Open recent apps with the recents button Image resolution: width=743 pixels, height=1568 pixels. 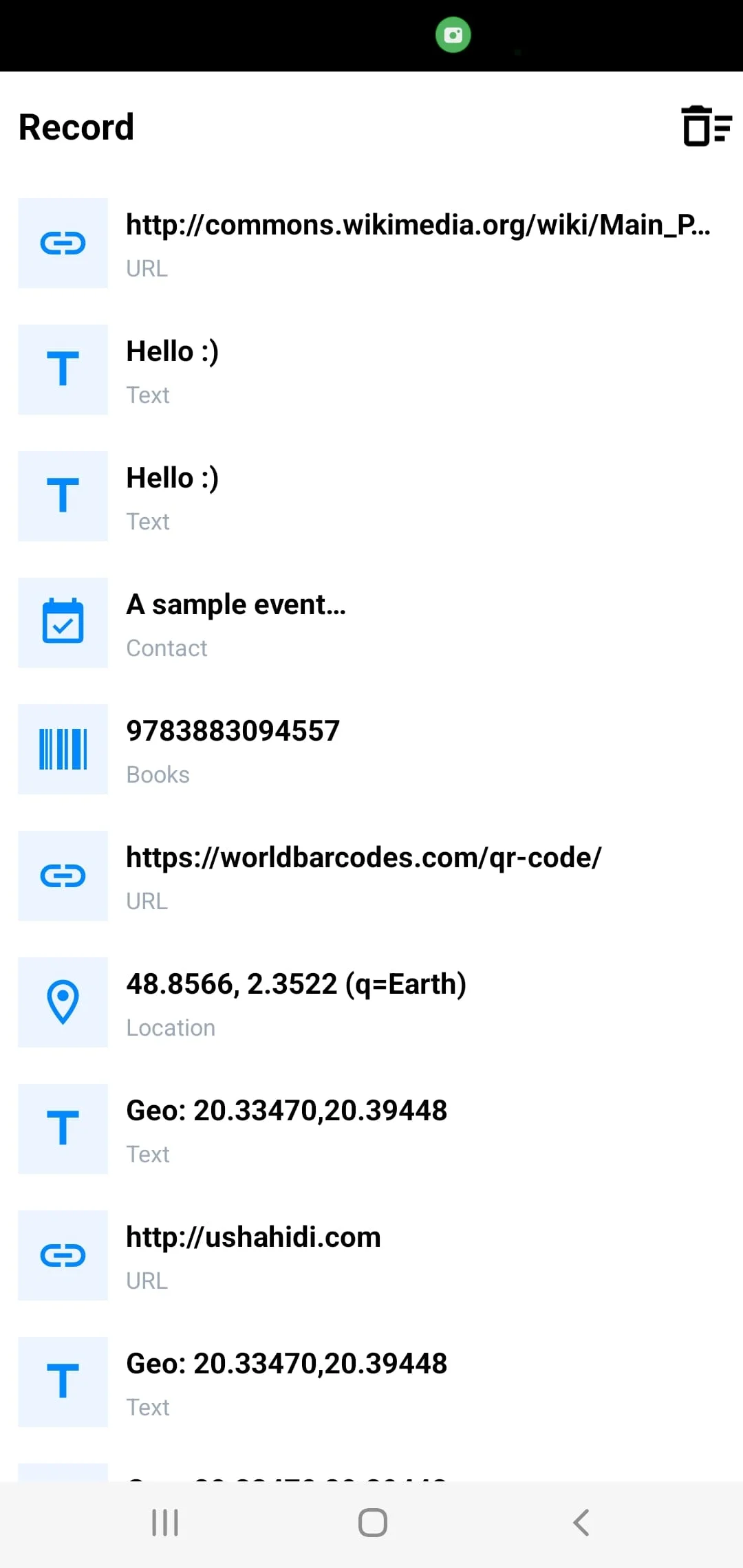[163, 1522]
